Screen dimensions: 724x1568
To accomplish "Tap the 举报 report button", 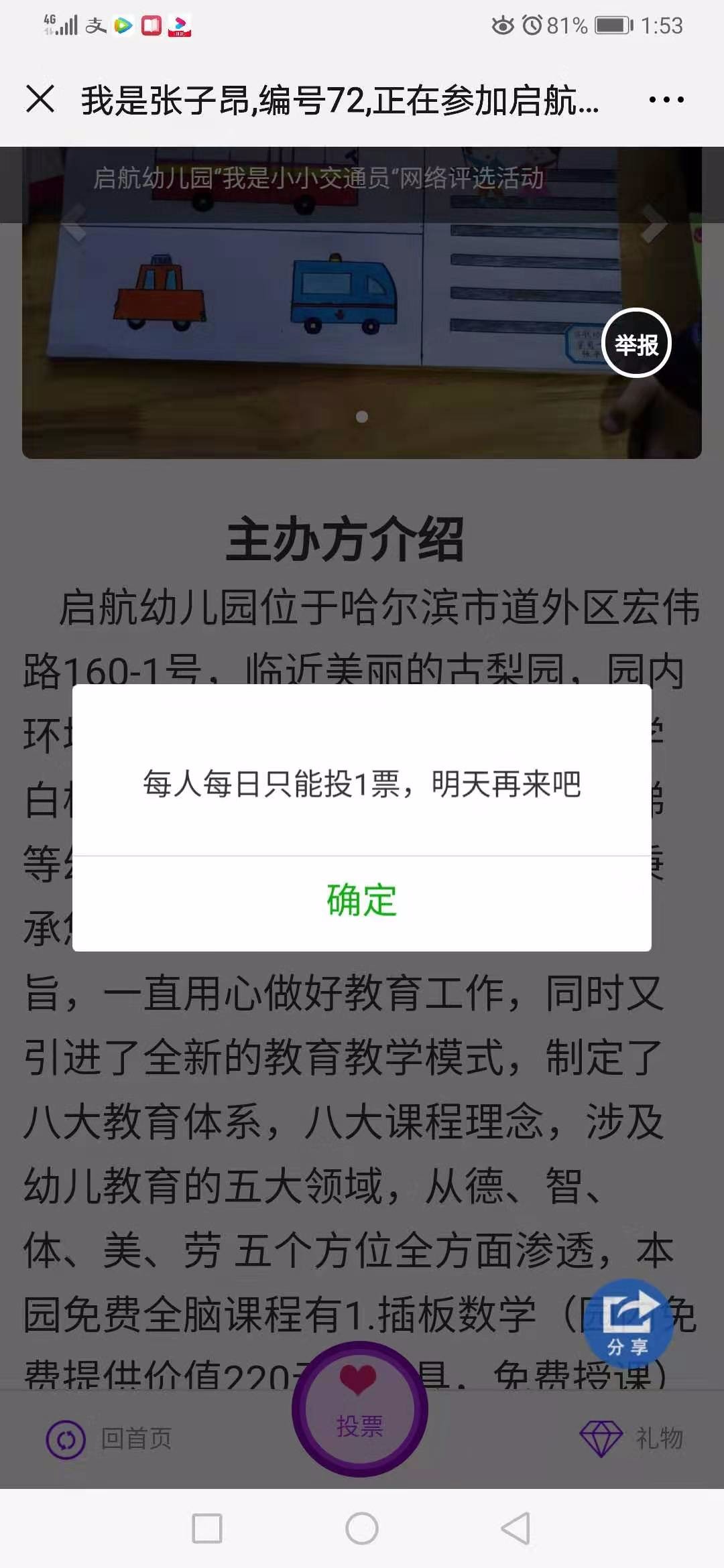I will 636,344.
